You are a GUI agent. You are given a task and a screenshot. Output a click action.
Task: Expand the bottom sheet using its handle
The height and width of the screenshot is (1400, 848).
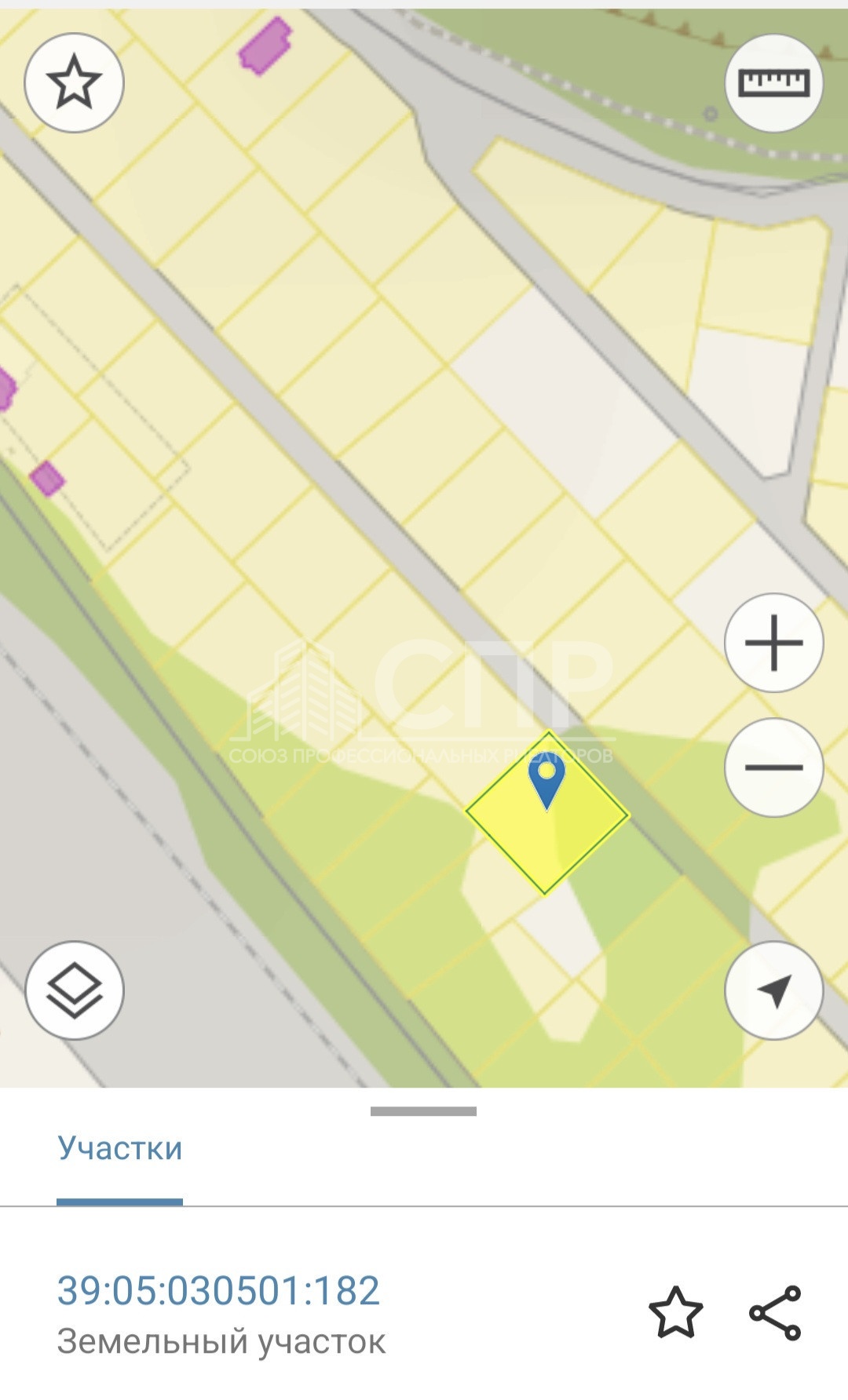(423, 1110)
